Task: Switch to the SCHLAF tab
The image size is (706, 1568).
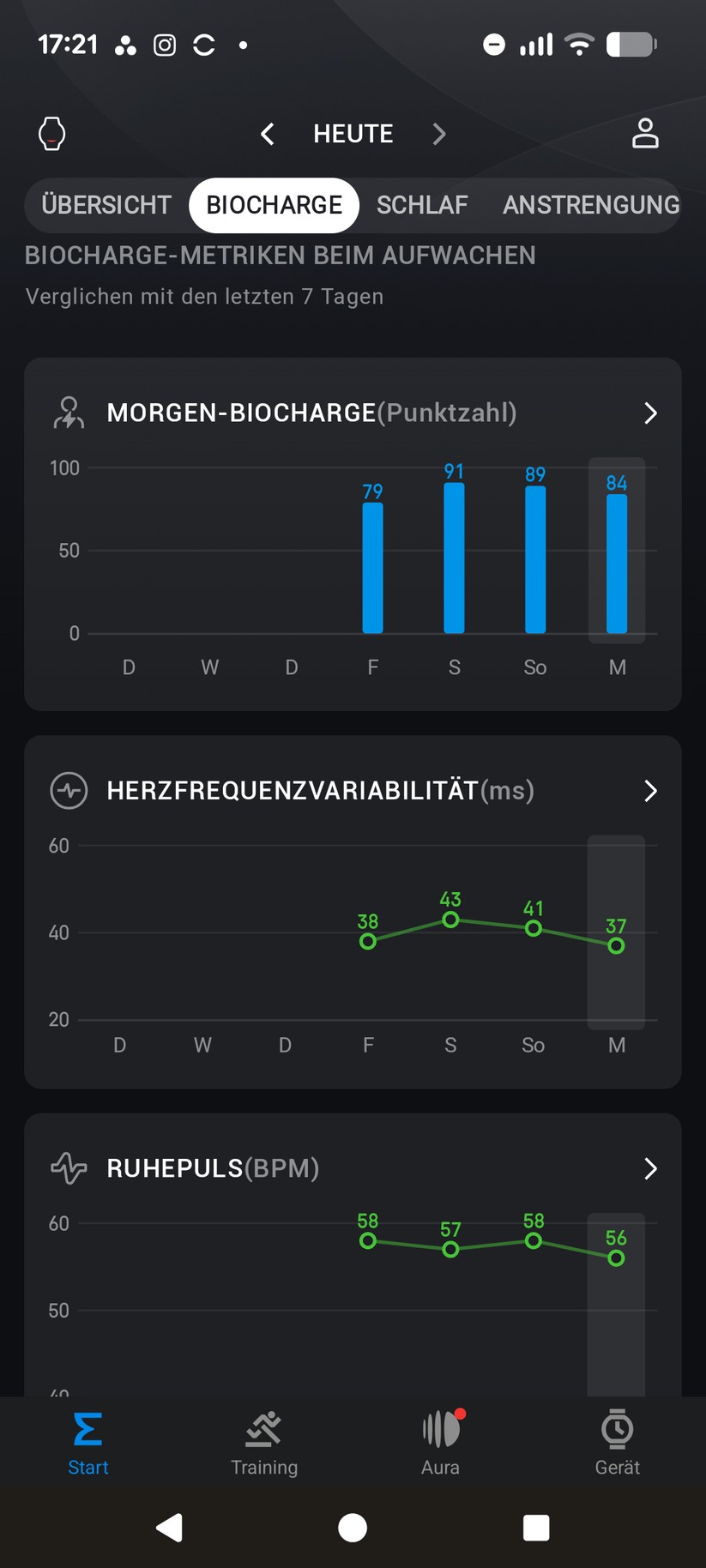Action: (x=422, y=205)
